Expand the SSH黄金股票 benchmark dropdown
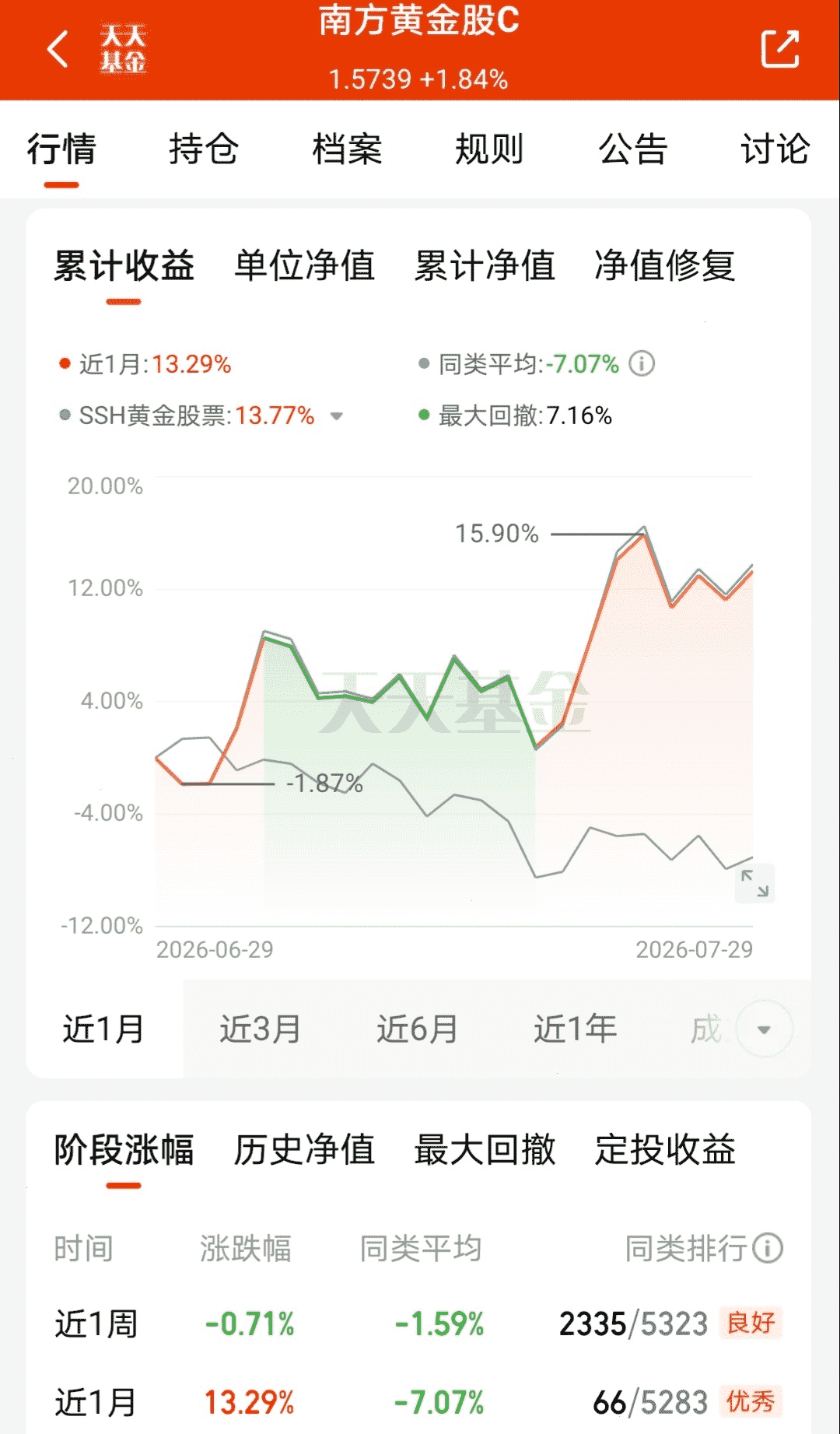 [x=336, y=416]
